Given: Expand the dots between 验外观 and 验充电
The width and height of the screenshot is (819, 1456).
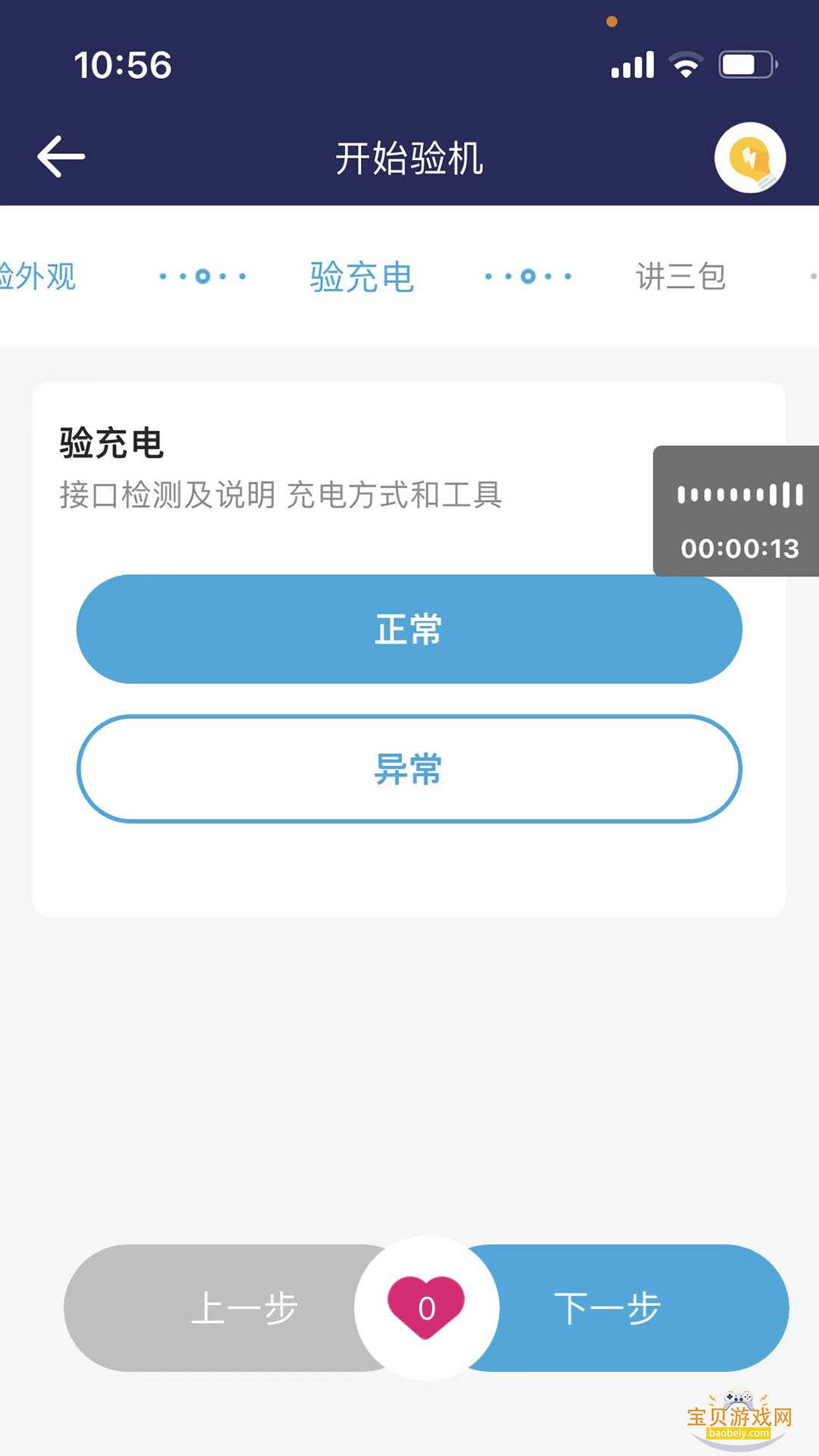Looking at the screenshot, I should 202,276.
